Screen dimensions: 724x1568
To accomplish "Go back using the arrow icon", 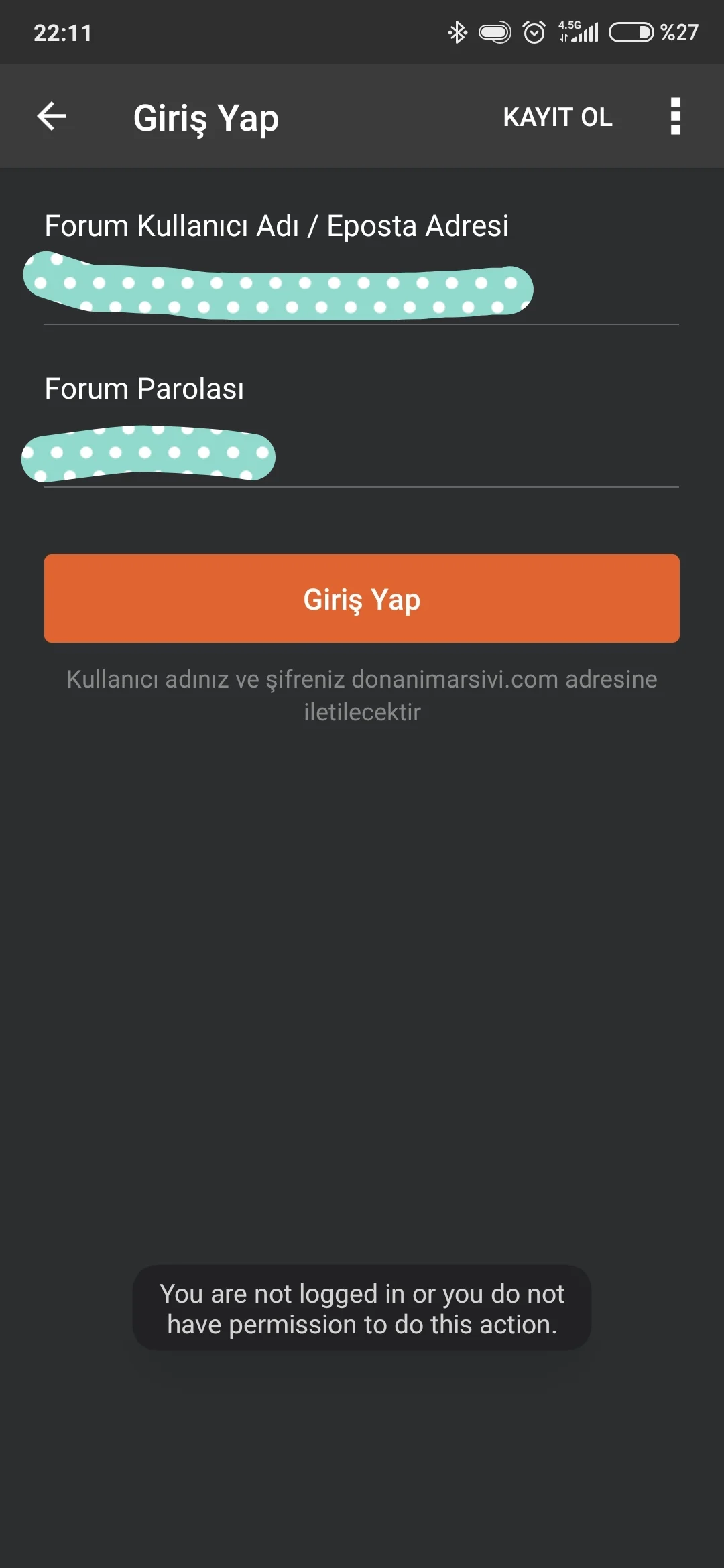I will tap(52, 117).
